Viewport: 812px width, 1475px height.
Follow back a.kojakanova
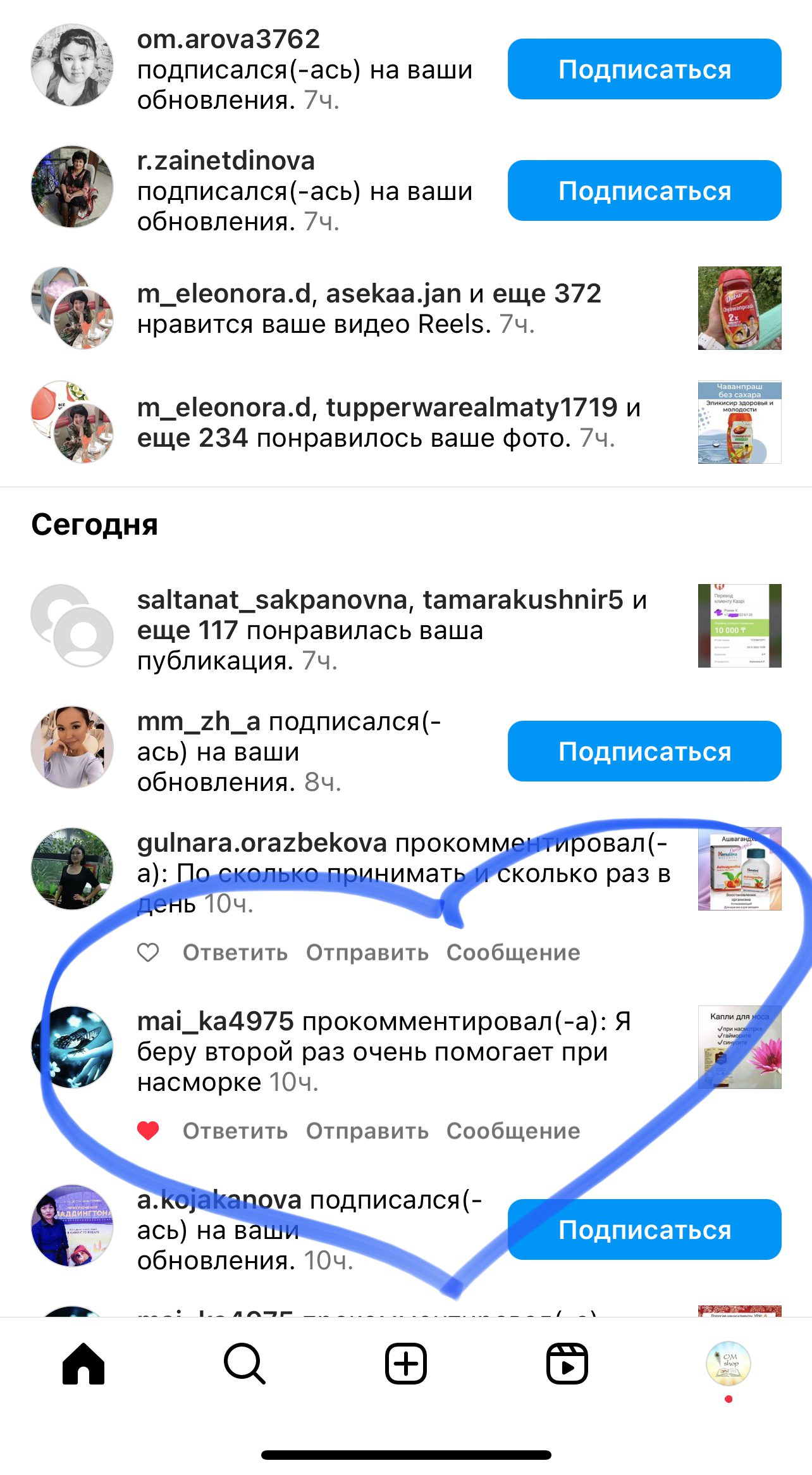[644, 1229]
